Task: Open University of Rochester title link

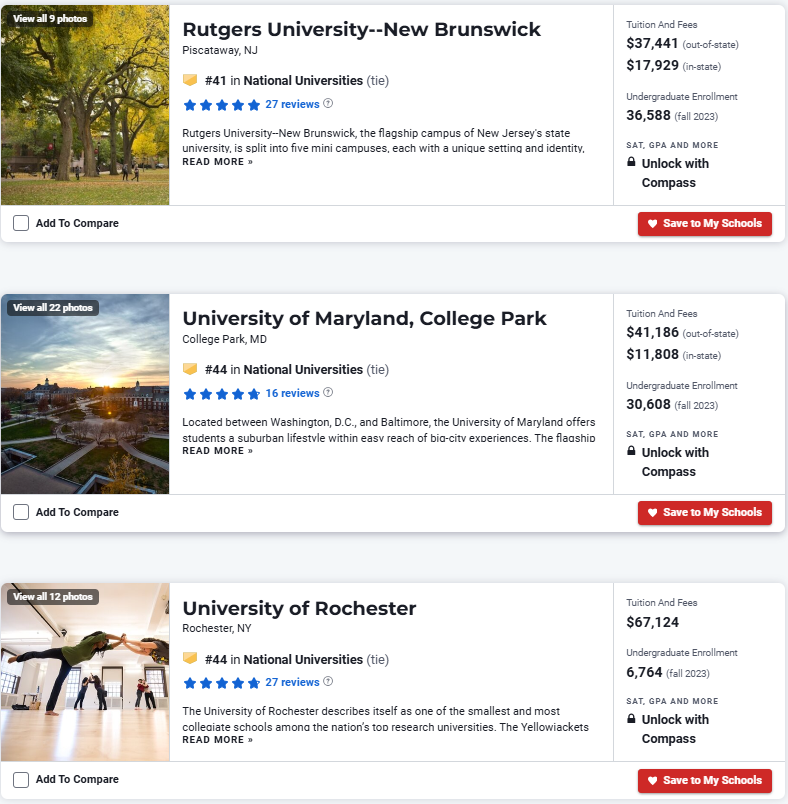Action: pyautogui.click(x=299, y=608)
